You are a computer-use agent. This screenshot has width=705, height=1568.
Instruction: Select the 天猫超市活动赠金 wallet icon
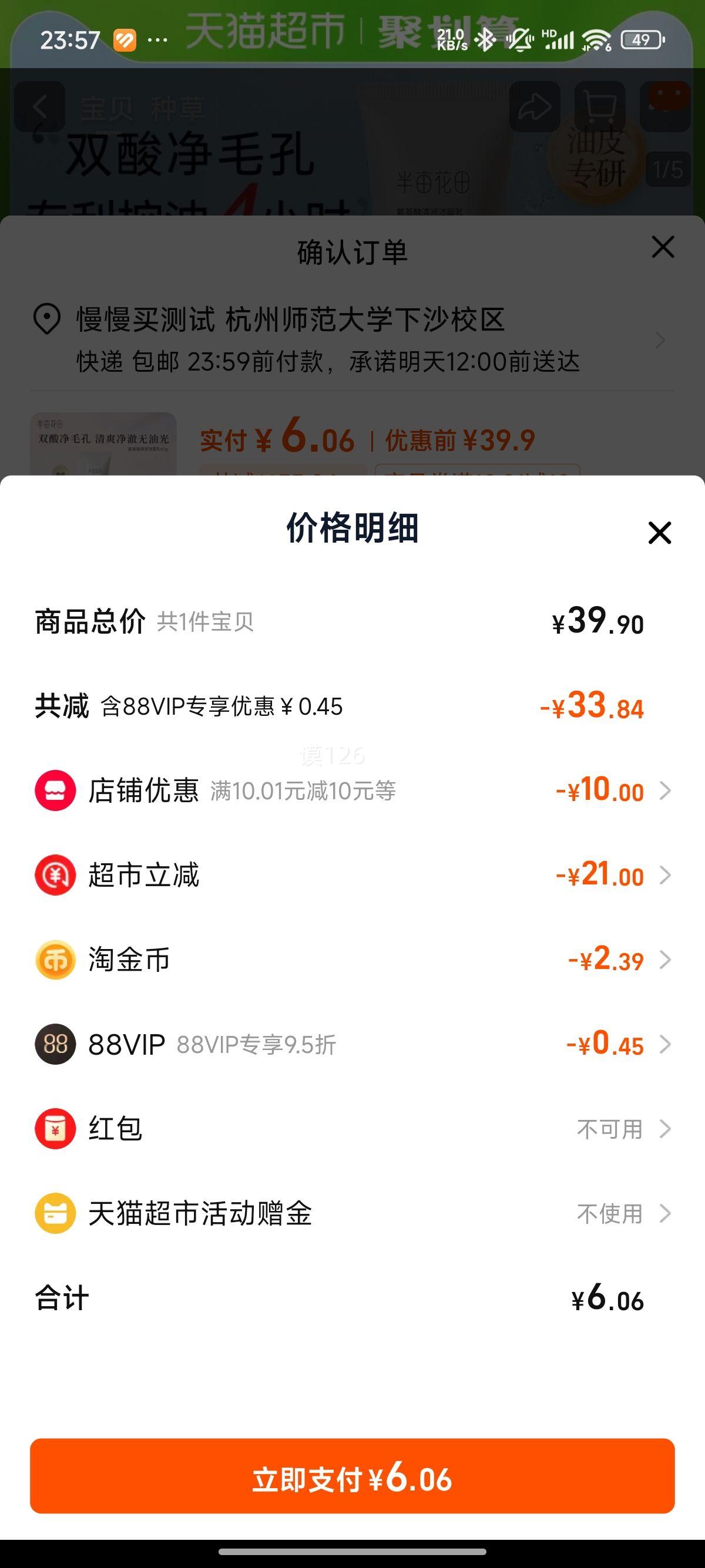point(54,1214)
